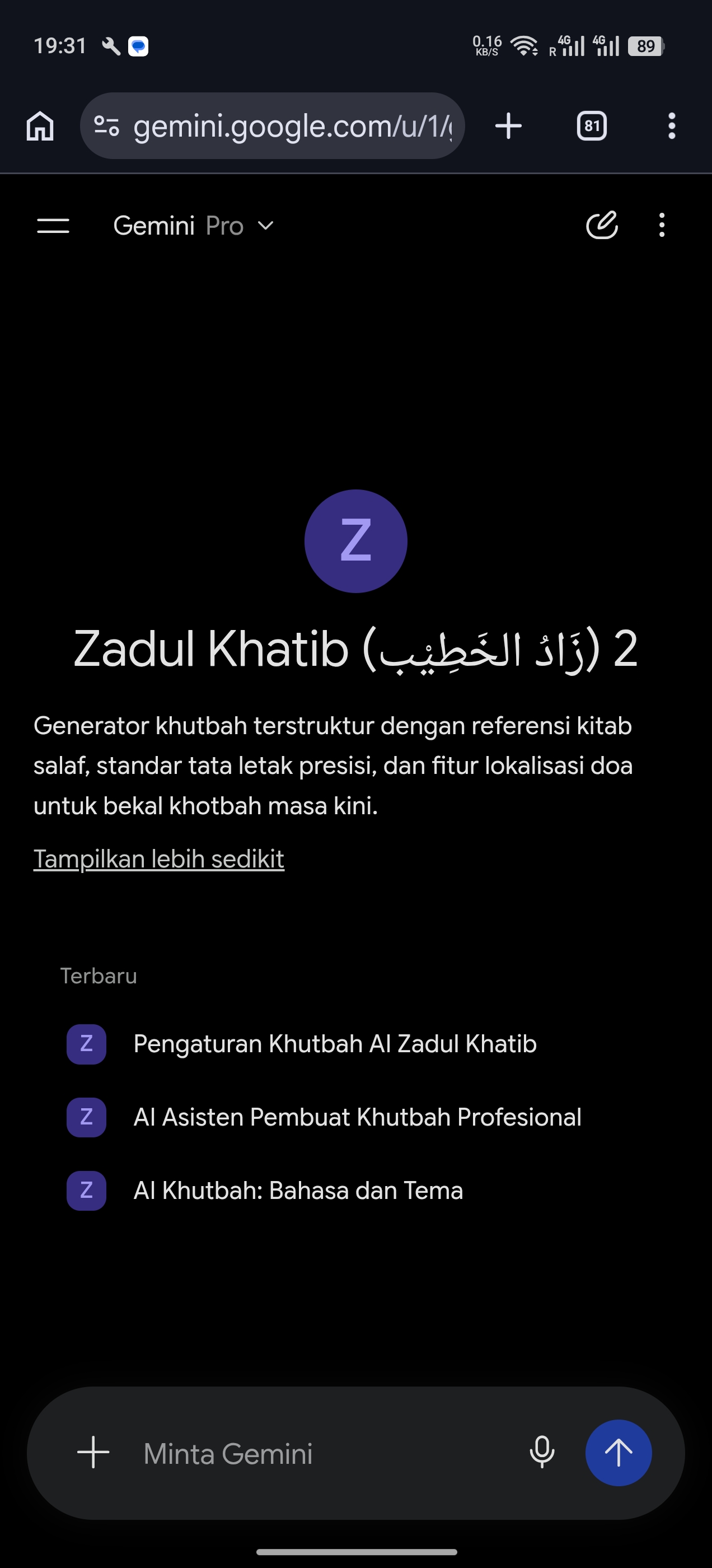Open AI Asisten Pembuat Khutbah Profesional chat
The height and width of the screenshot is (1568, 712).
pos(356,1117)
